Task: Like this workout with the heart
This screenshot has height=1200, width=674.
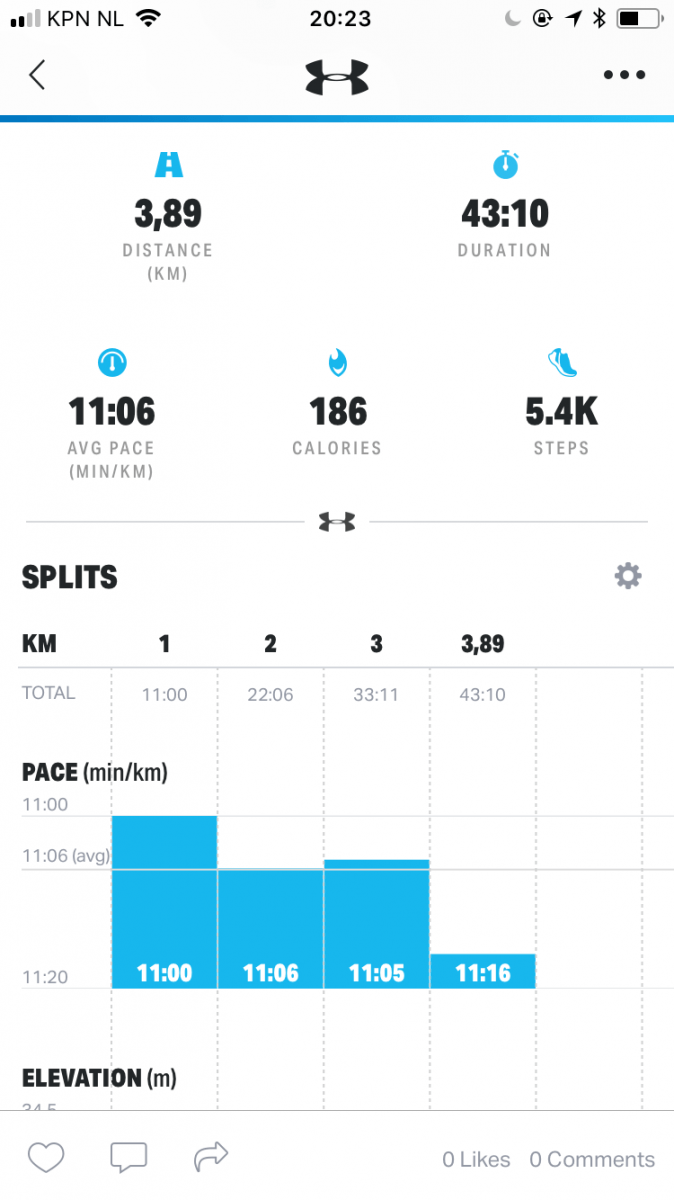Action: click(x=46, y=1158)
